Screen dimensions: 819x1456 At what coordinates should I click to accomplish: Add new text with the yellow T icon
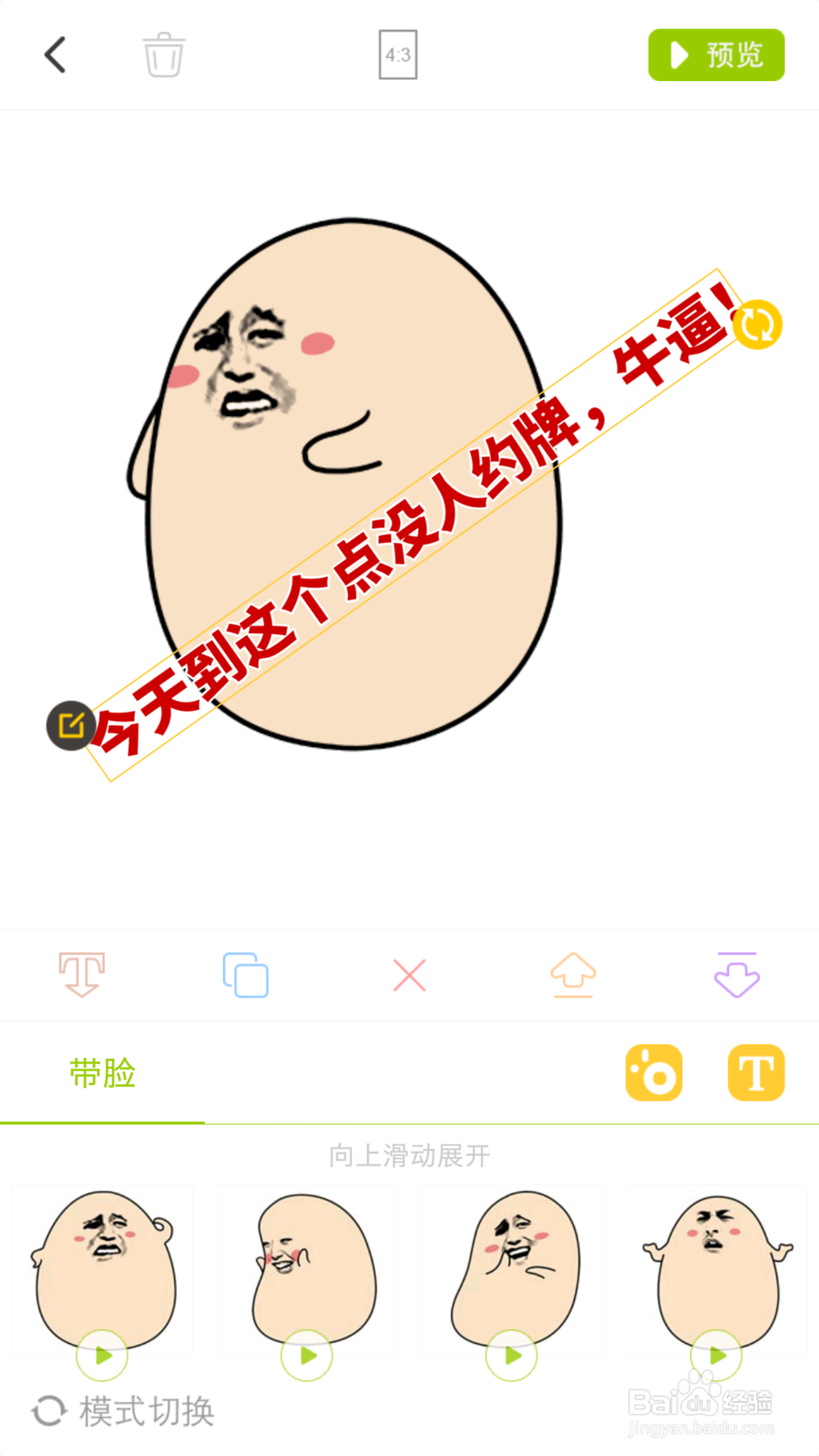(755, 1073)
